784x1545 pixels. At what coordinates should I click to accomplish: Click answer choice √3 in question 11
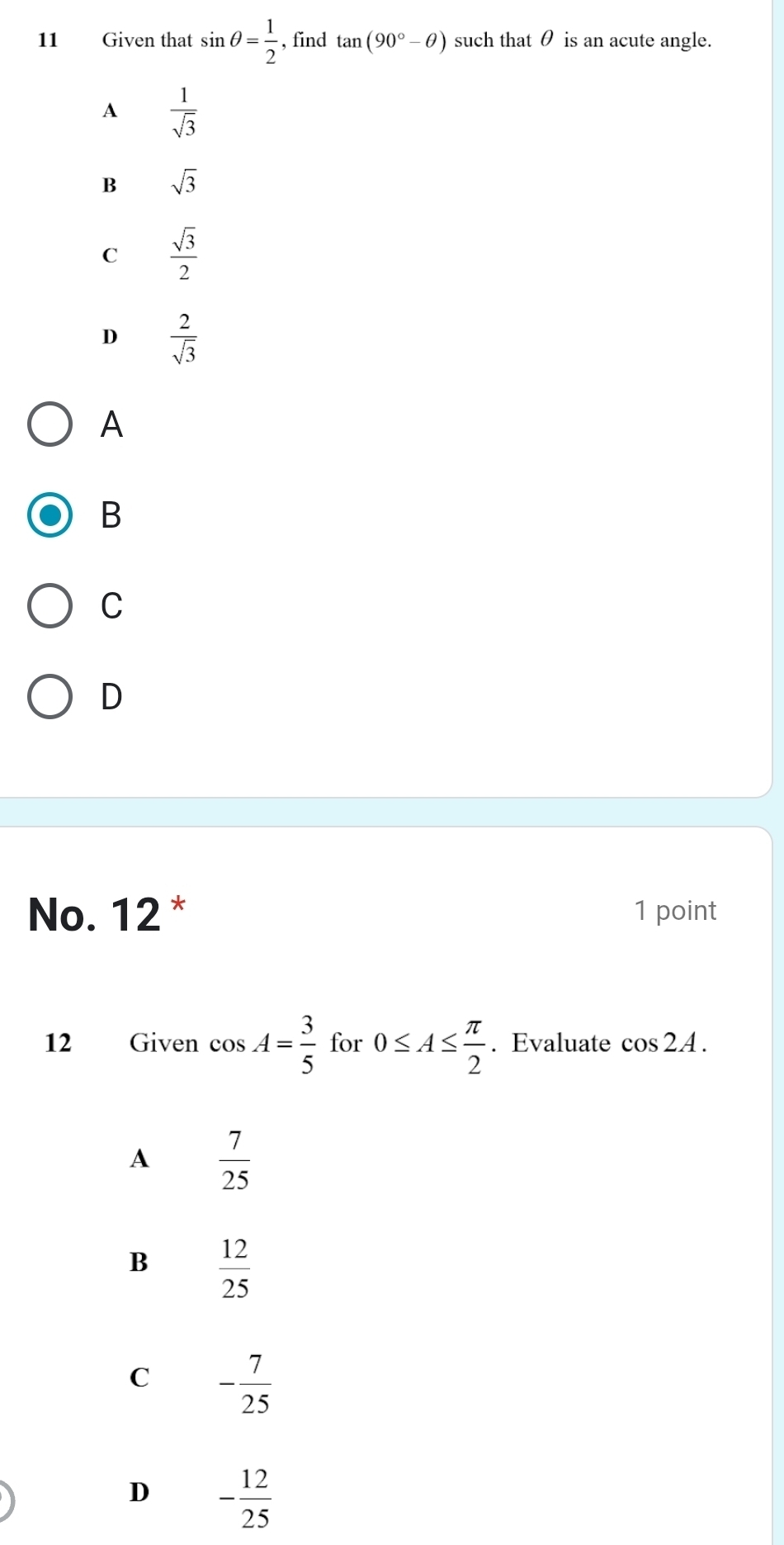(x=185, y=183)
